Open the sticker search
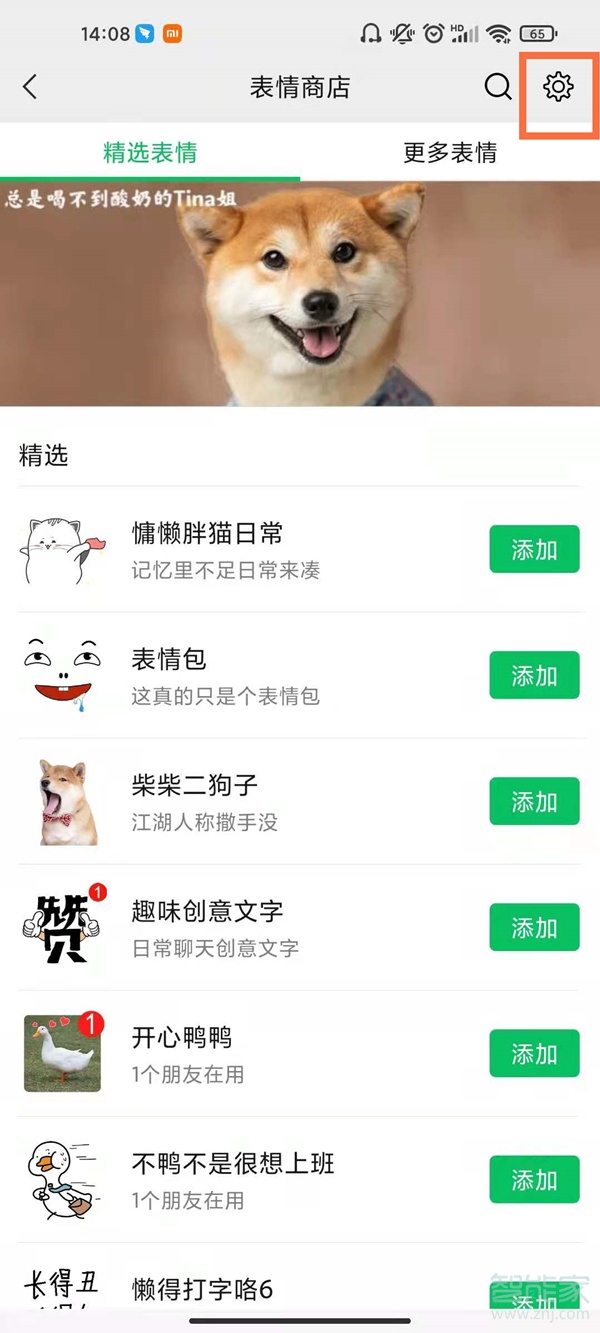Screen dimensions: 600x1333 [x=497, y=87]
